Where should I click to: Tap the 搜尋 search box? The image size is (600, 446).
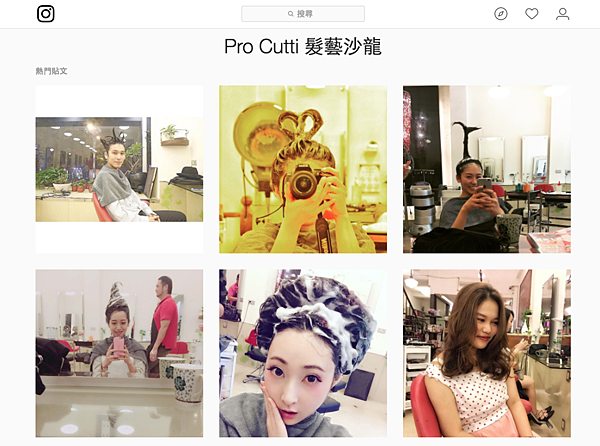pyautogui.click(x=302, y=14)
